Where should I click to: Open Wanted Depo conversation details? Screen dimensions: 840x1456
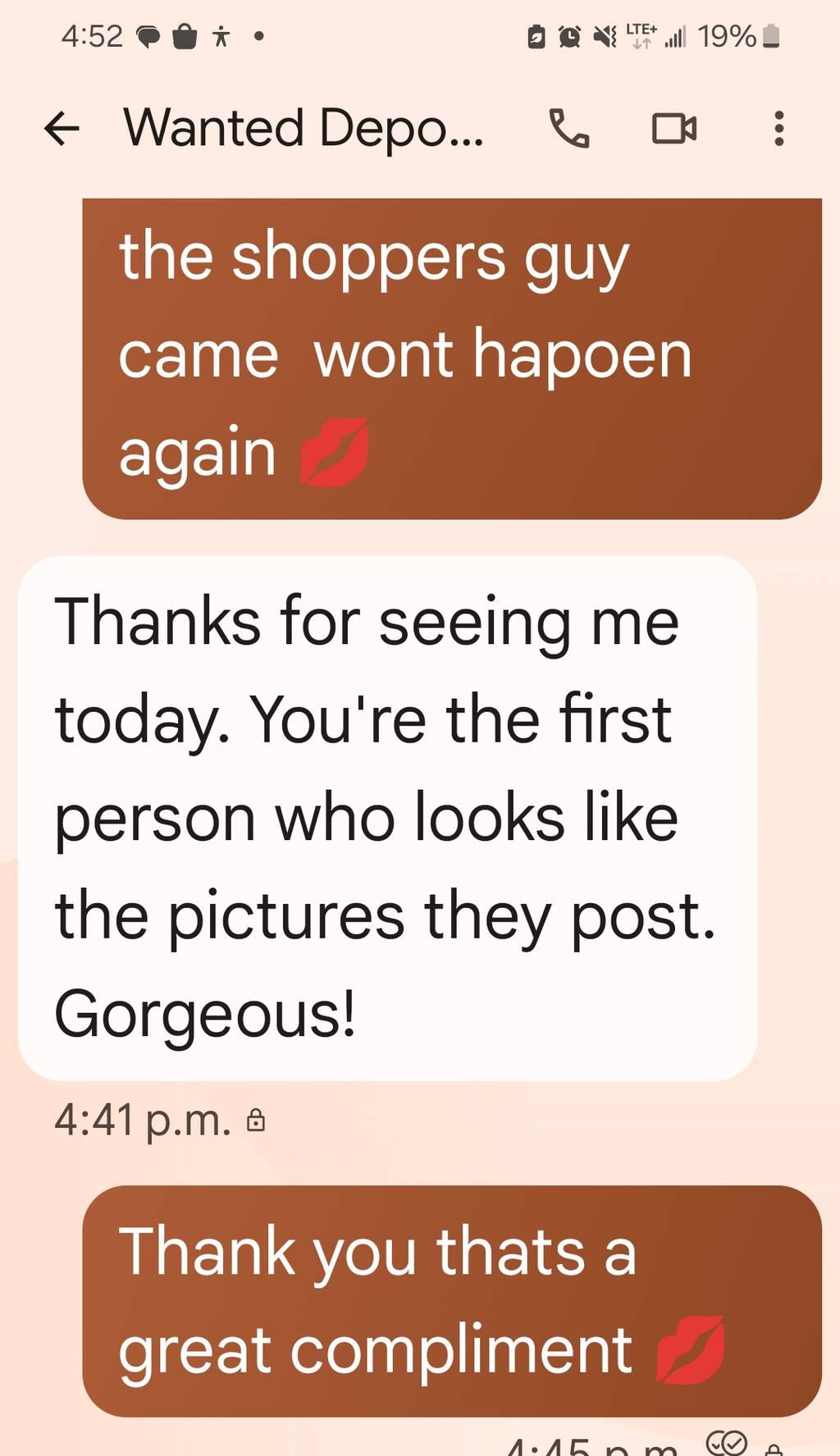304,129
